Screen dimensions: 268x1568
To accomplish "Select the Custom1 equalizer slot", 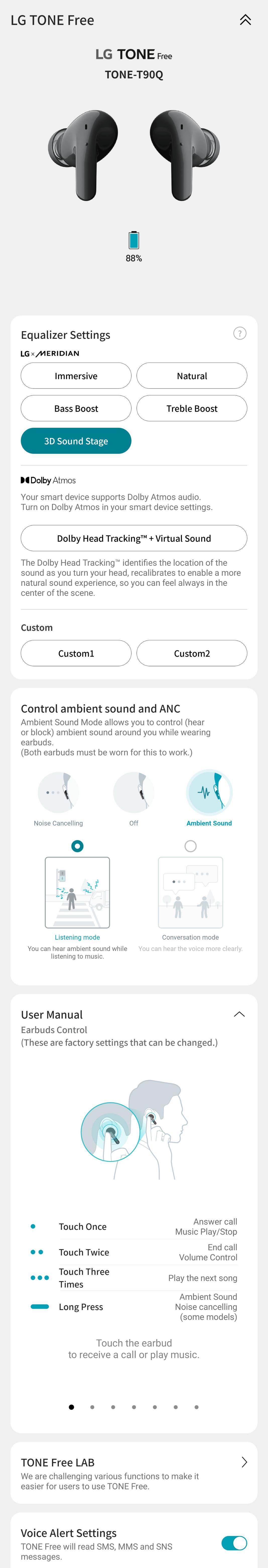I will tap(76, 653).
